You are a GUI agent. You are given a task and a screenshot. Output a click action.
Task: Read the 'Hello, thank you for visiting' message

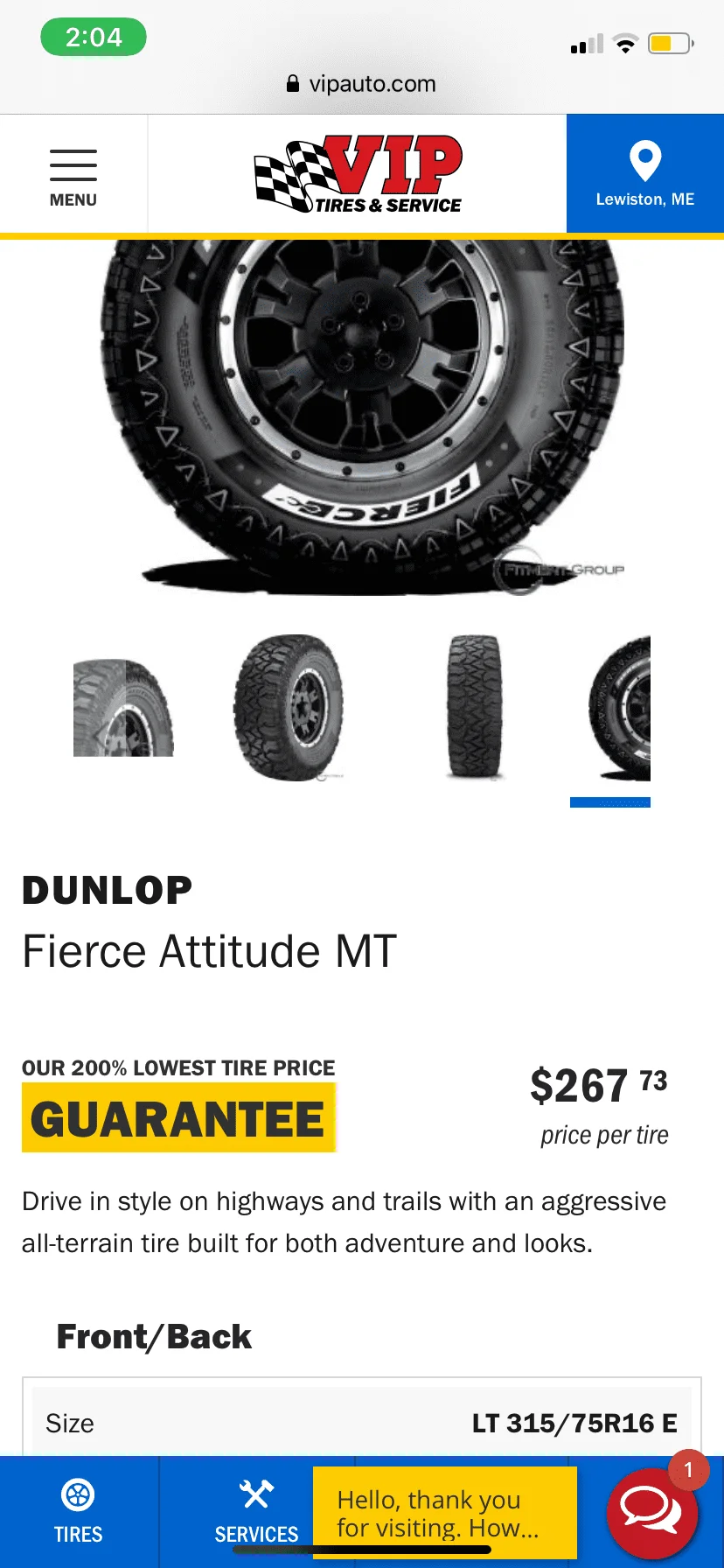coord(444,1514)
